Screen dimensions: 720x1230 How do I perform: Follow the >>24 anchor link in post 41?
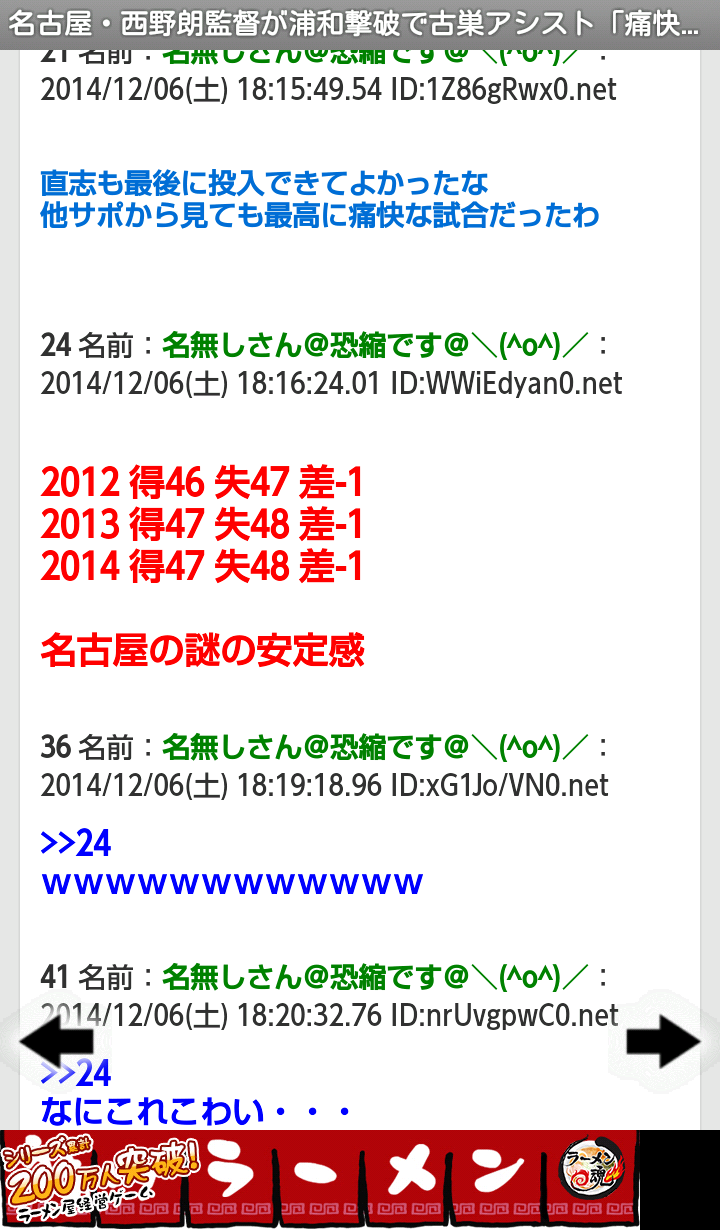76,1074
